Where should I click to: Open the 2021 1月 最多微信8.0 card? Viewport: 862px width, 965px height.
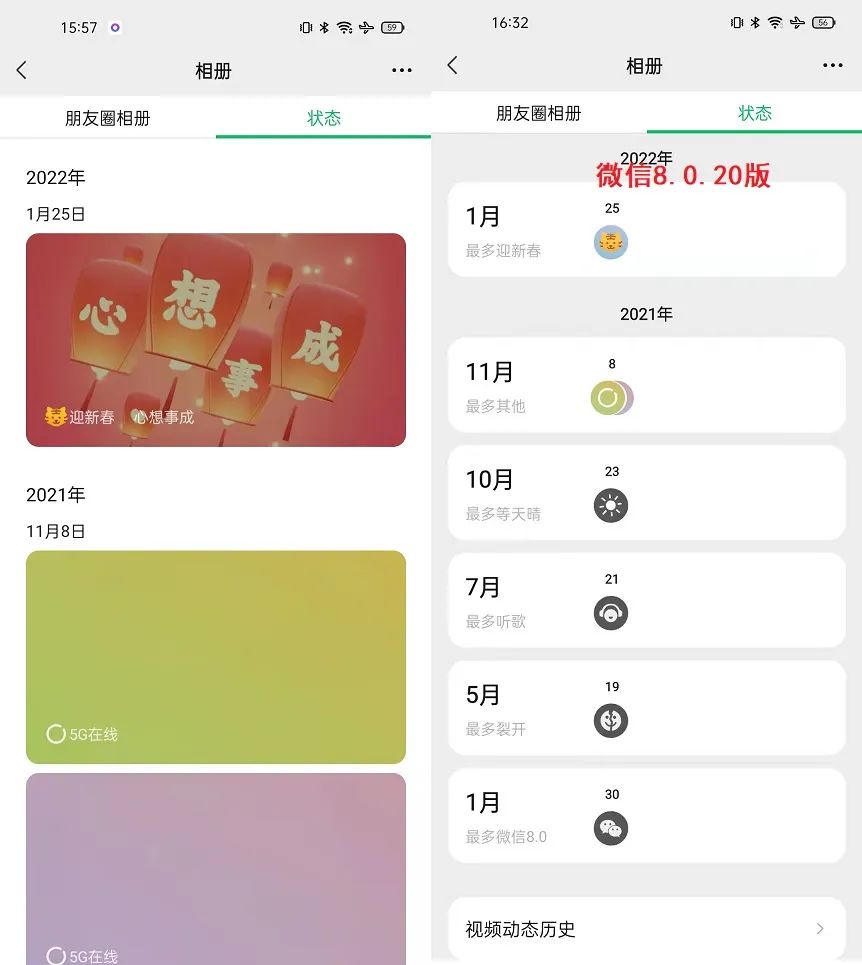coord(646,815)
